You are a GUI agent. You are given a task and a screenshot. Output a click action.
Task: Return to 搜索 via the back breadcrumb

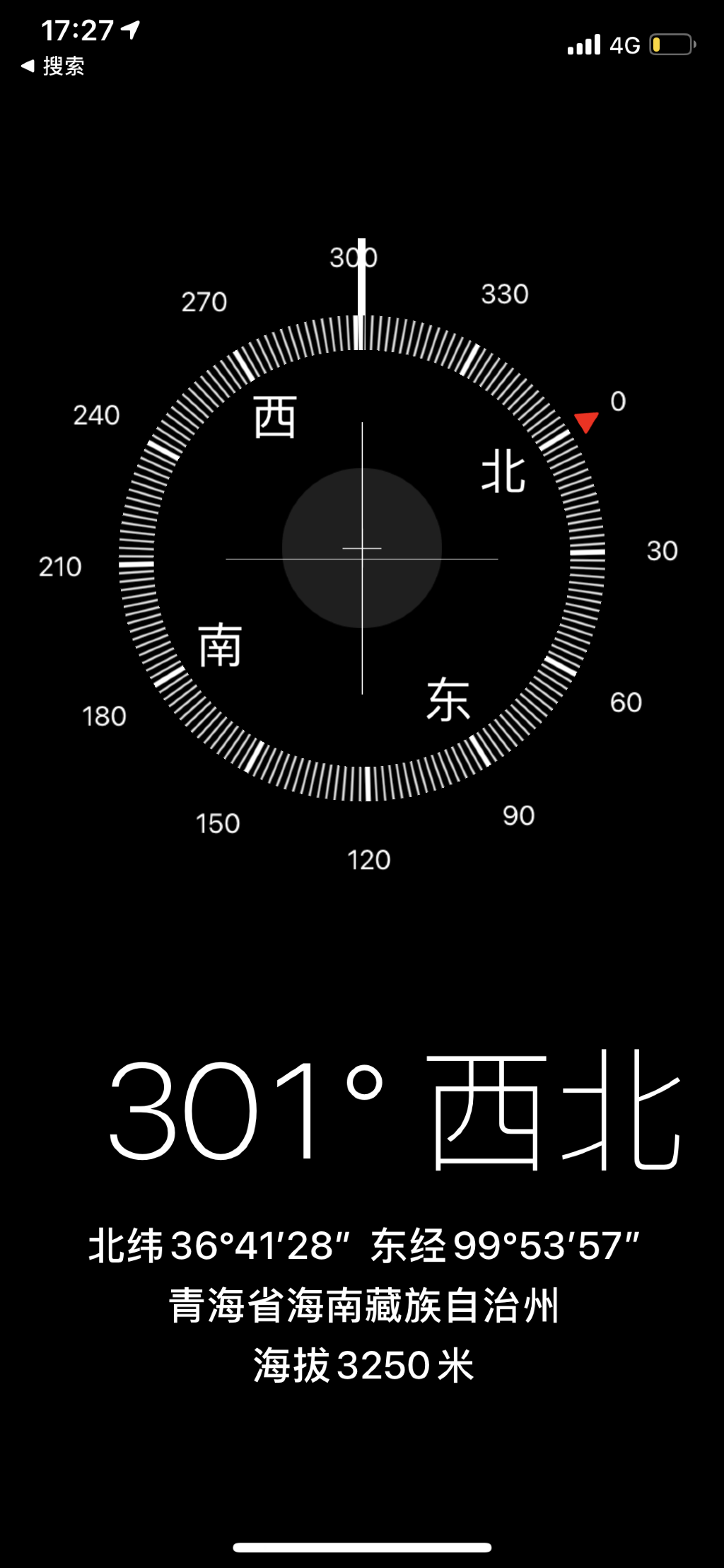pyautogui.click(x=53, y=66)
